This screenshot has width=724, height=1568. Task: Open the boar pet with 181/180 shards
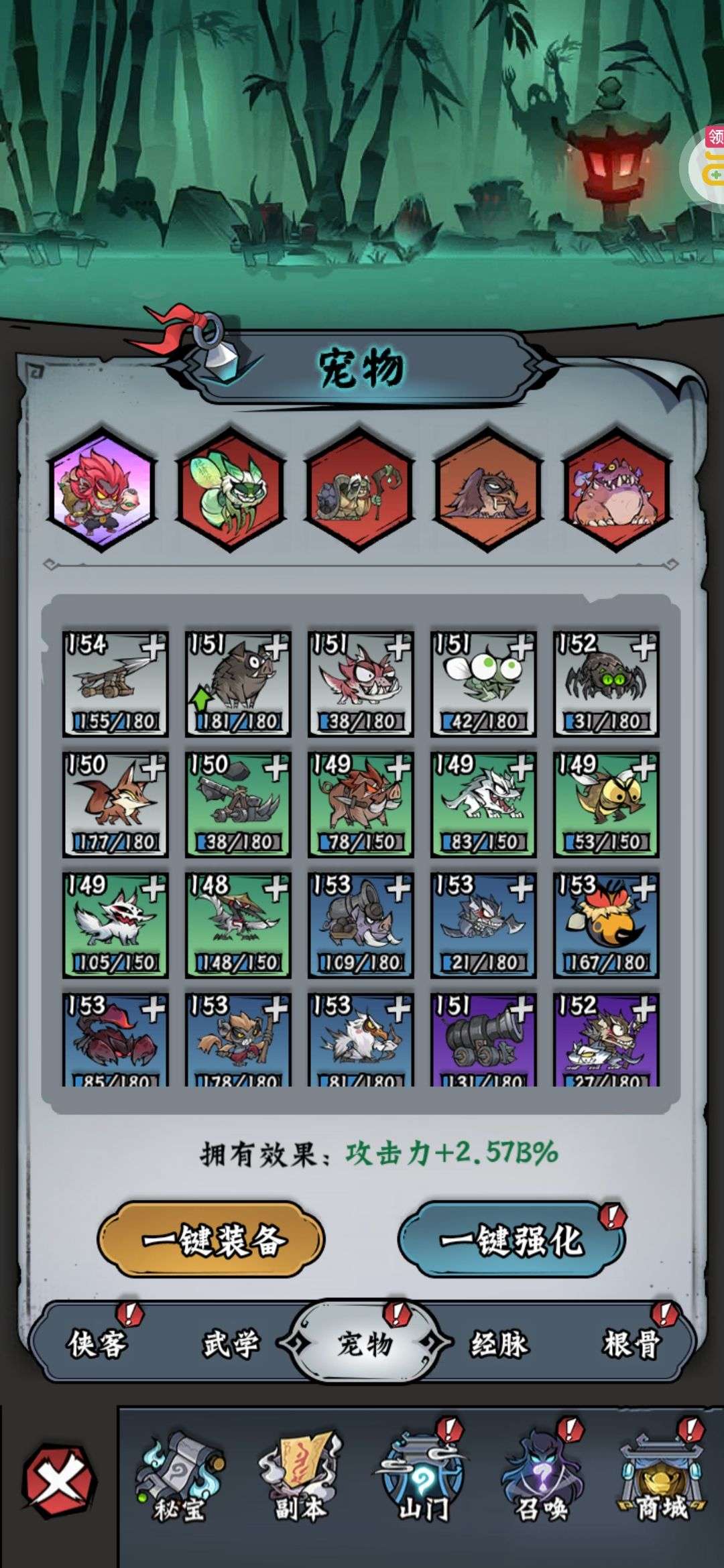click(x=238, y=683)
